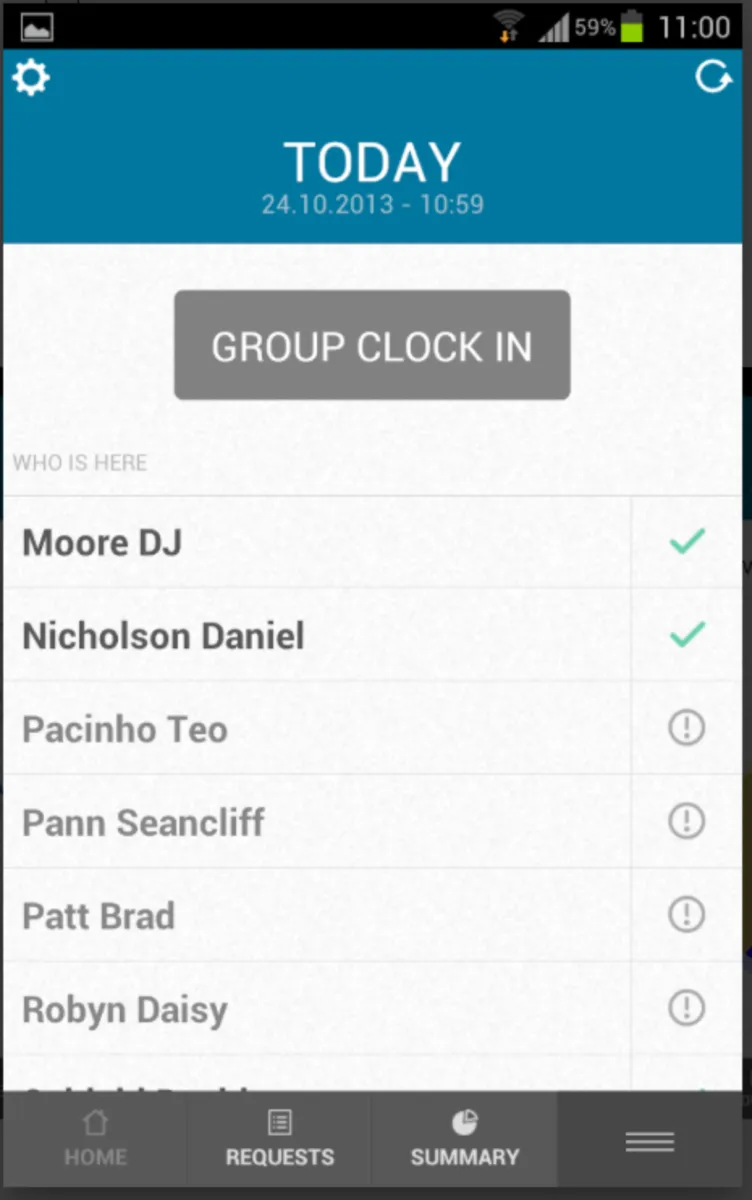Switch to the Requests tab
The height and width of the screenshot is (1200, 752).
[280, 1141]
